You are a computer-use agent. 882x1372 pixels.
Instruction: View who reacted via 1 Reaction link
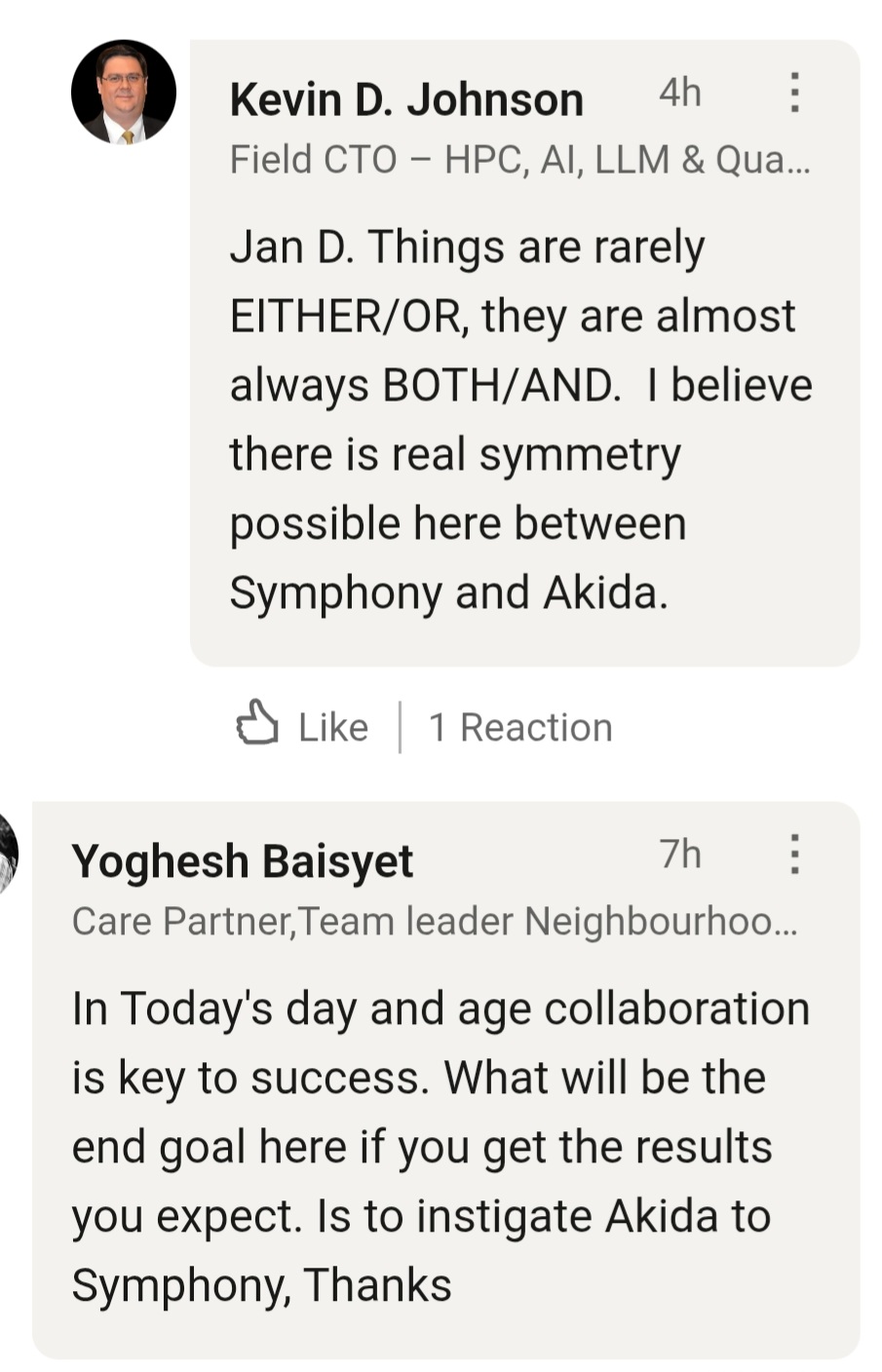coord(520,725)
